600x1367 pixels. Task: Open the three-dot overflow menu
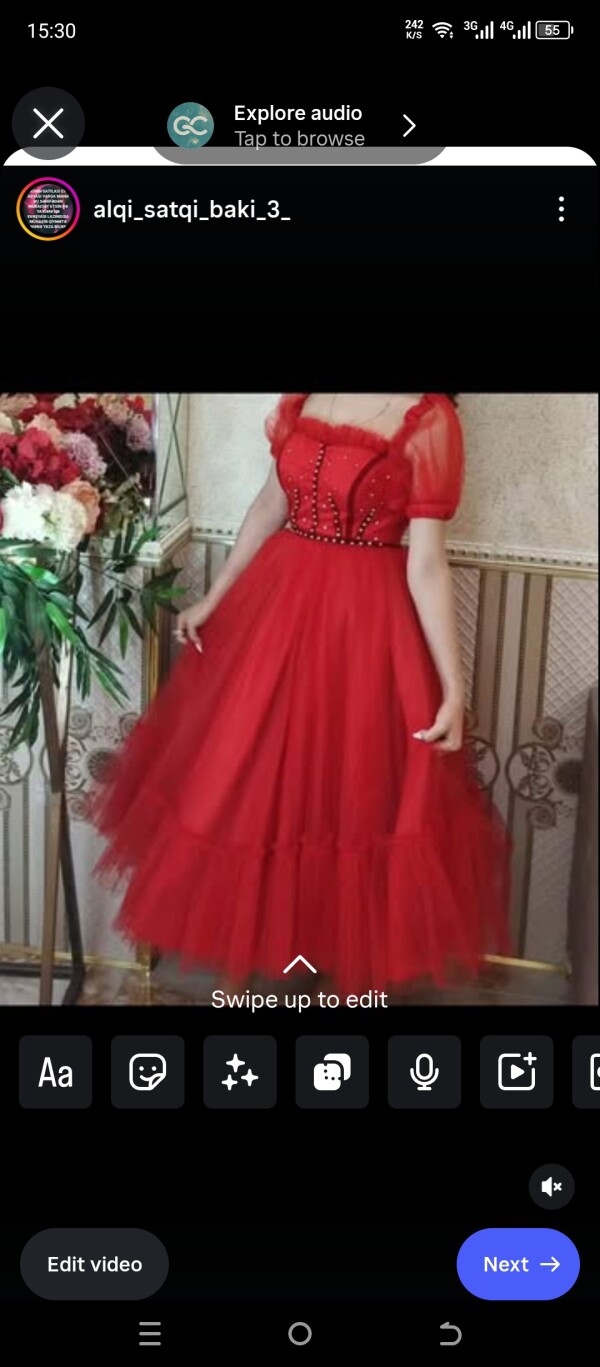pos(561,209)
